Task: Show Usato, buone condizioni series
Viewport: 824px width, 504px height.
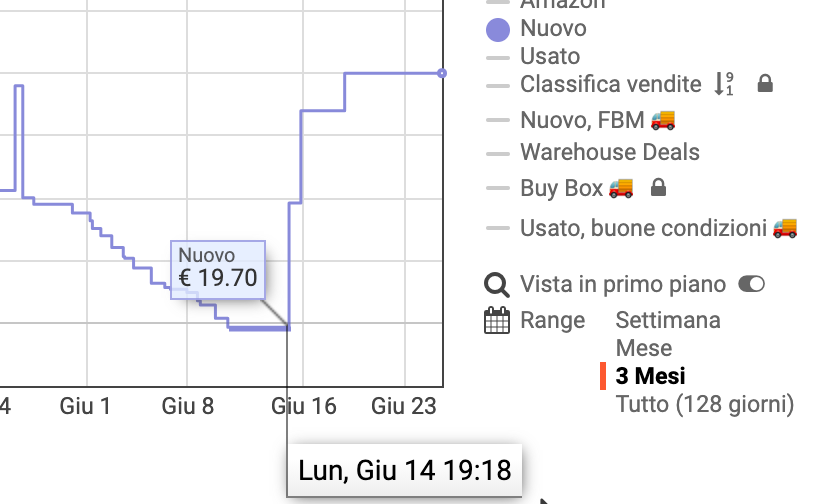Action: [642, 229]
